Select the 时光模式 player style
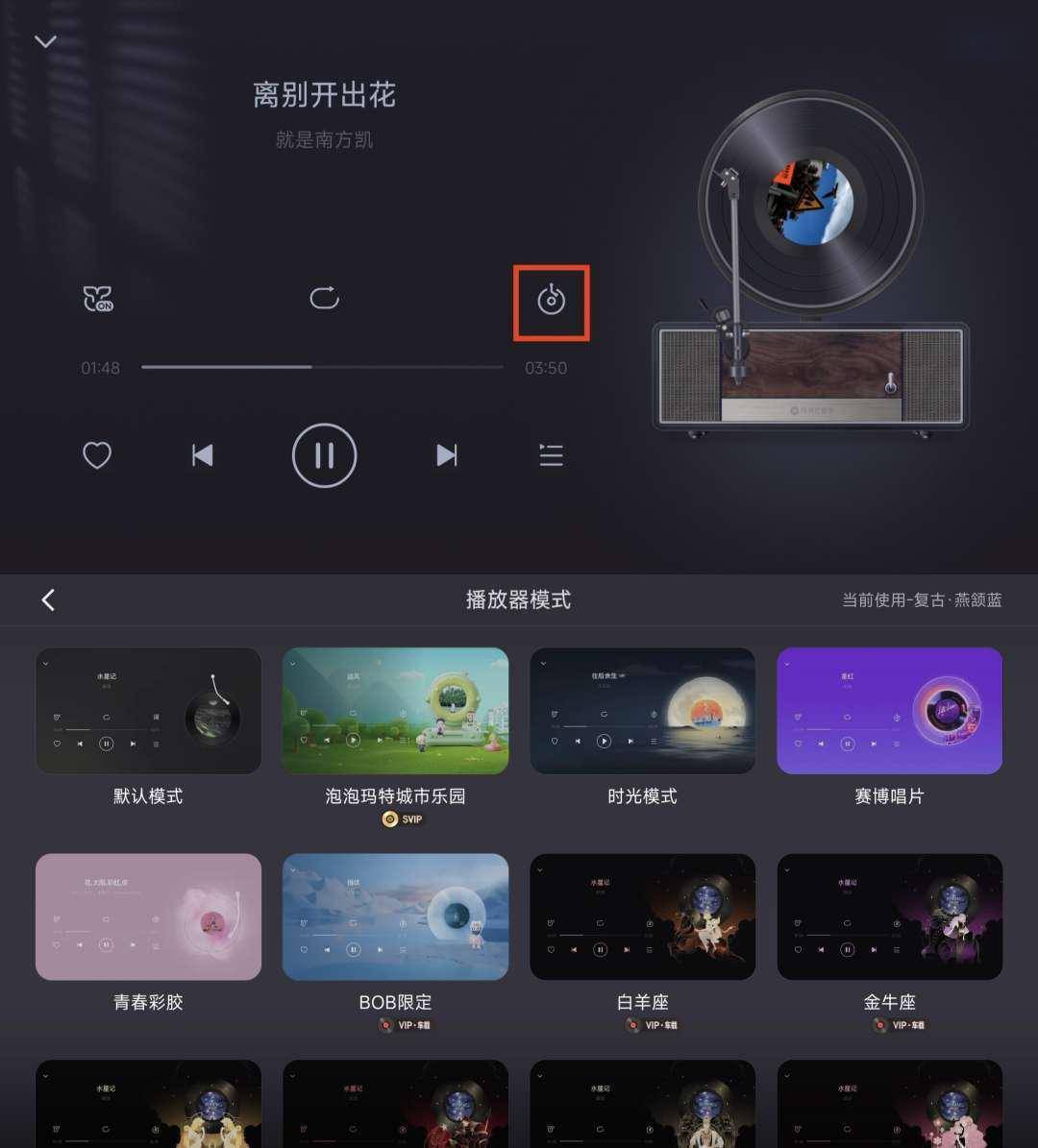This screenshot has height=1148, width=1038. 642,711
